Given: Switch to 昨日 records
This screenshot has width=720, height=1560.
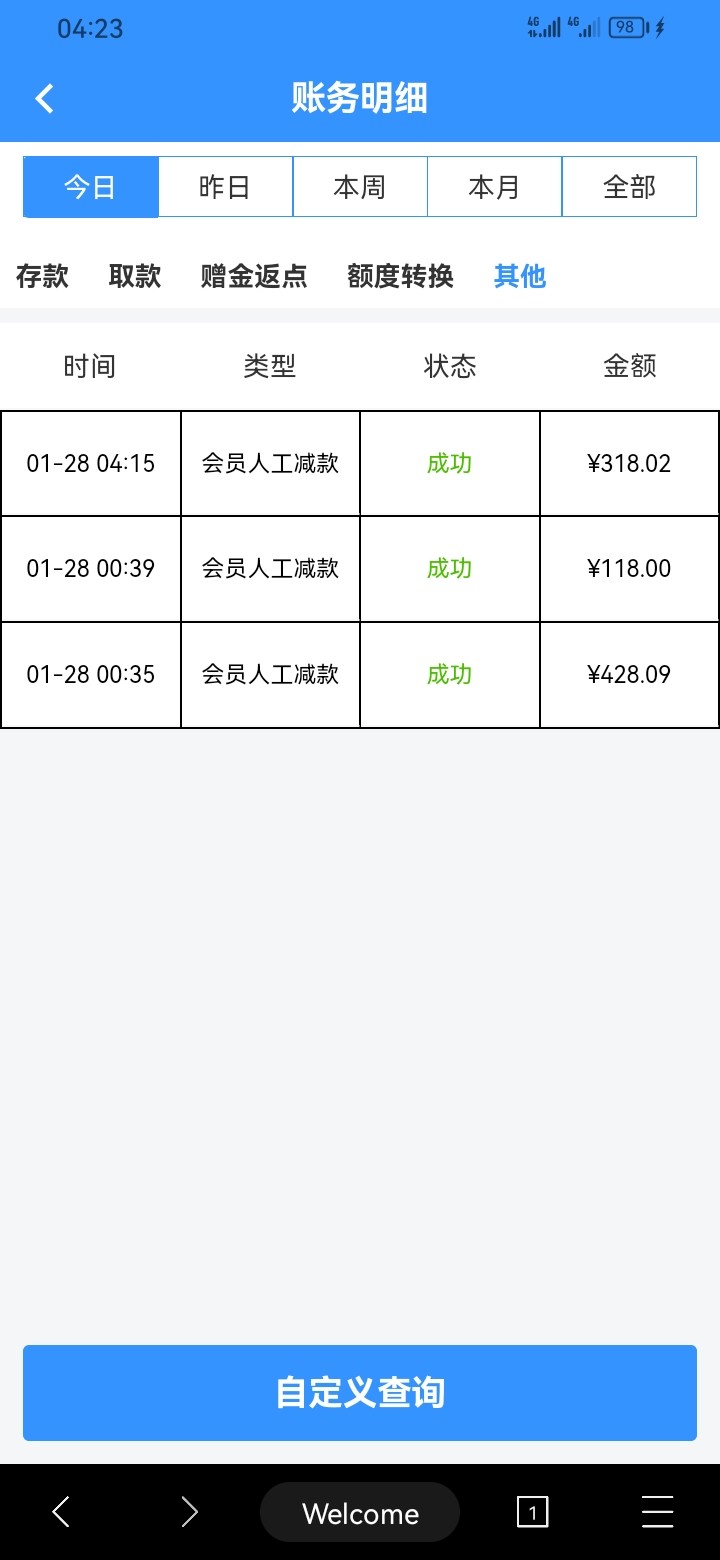Looking at the screenshot, I should click(225, 187).
